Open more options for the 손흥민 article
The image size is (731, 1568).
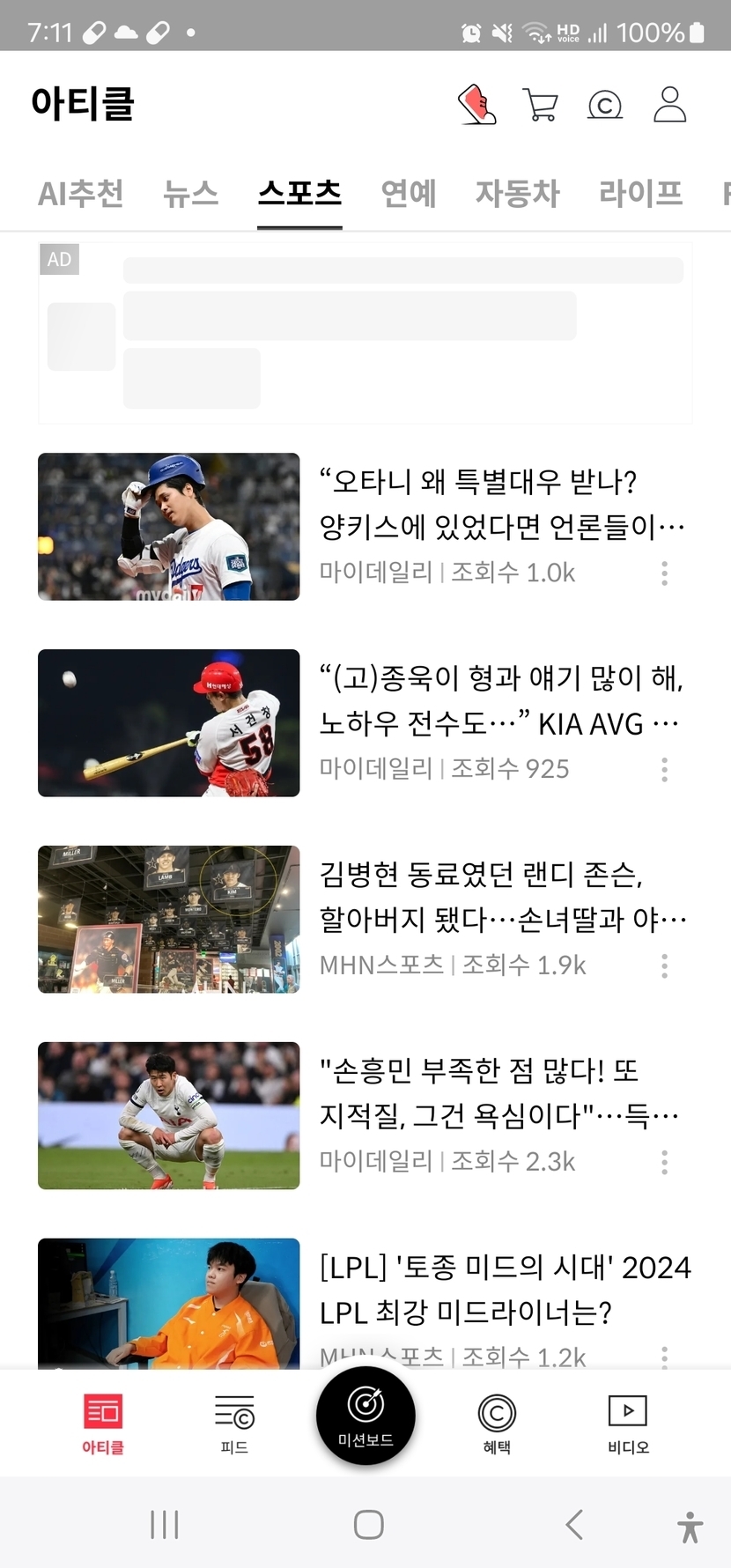coord(665,1163)
